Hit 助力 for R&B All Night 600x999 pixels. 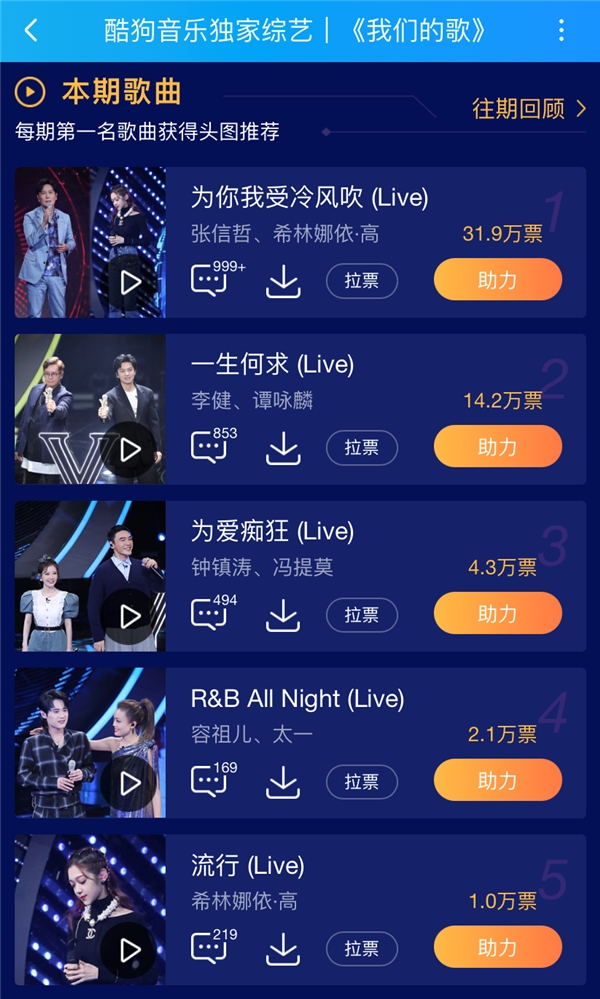pyautogui.click(x=497, y=780)
